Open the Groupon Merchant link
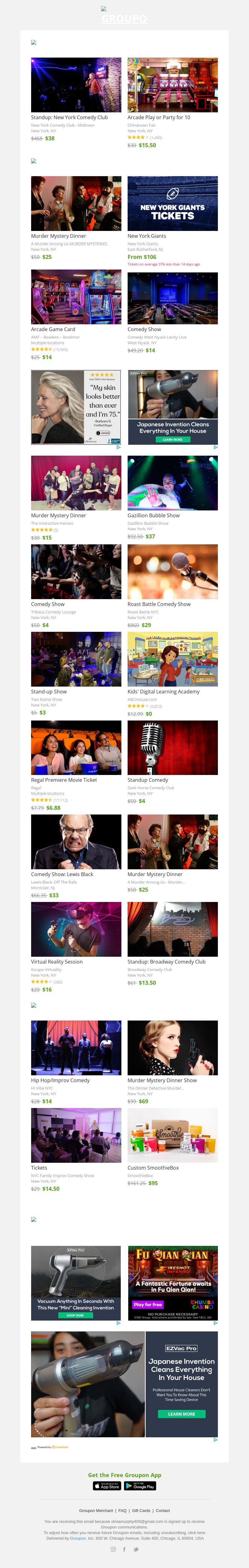Viewport: 249px width, 1568px height. 96,1510
